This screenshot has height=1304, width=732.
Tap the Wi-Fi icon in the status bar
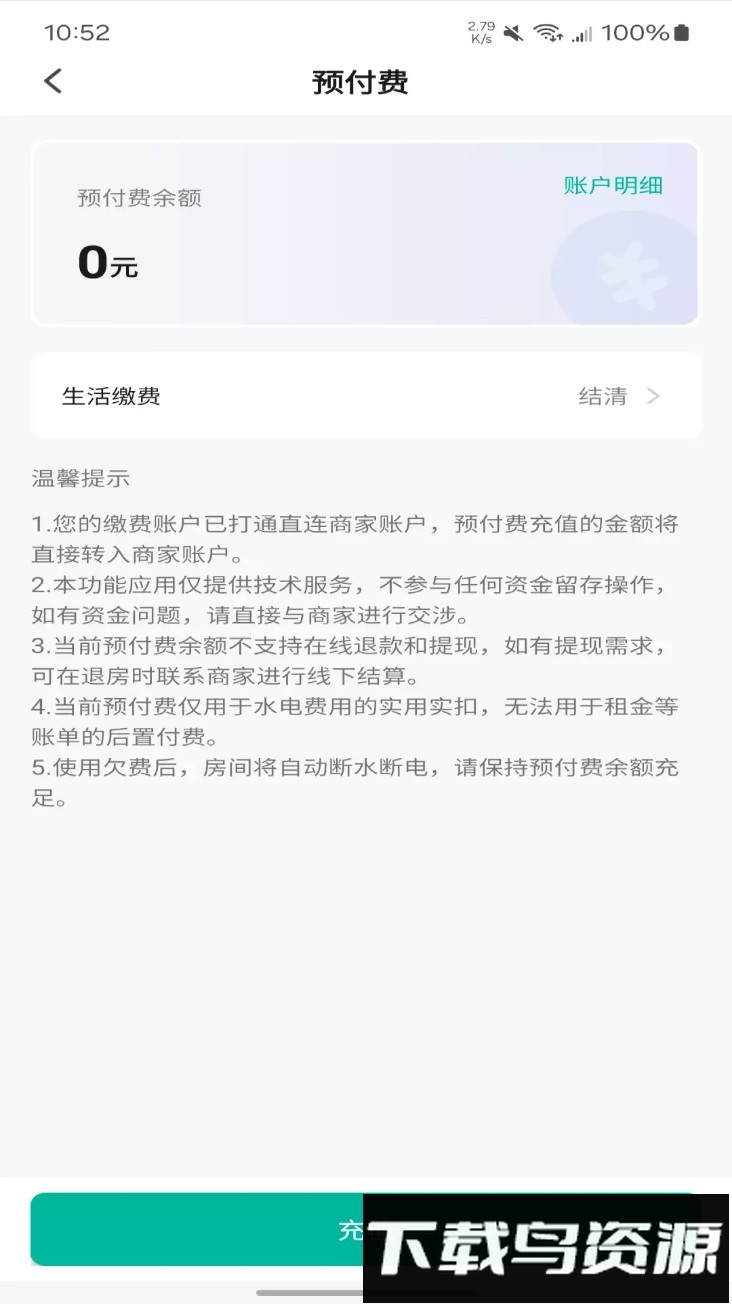pos(544,33)
